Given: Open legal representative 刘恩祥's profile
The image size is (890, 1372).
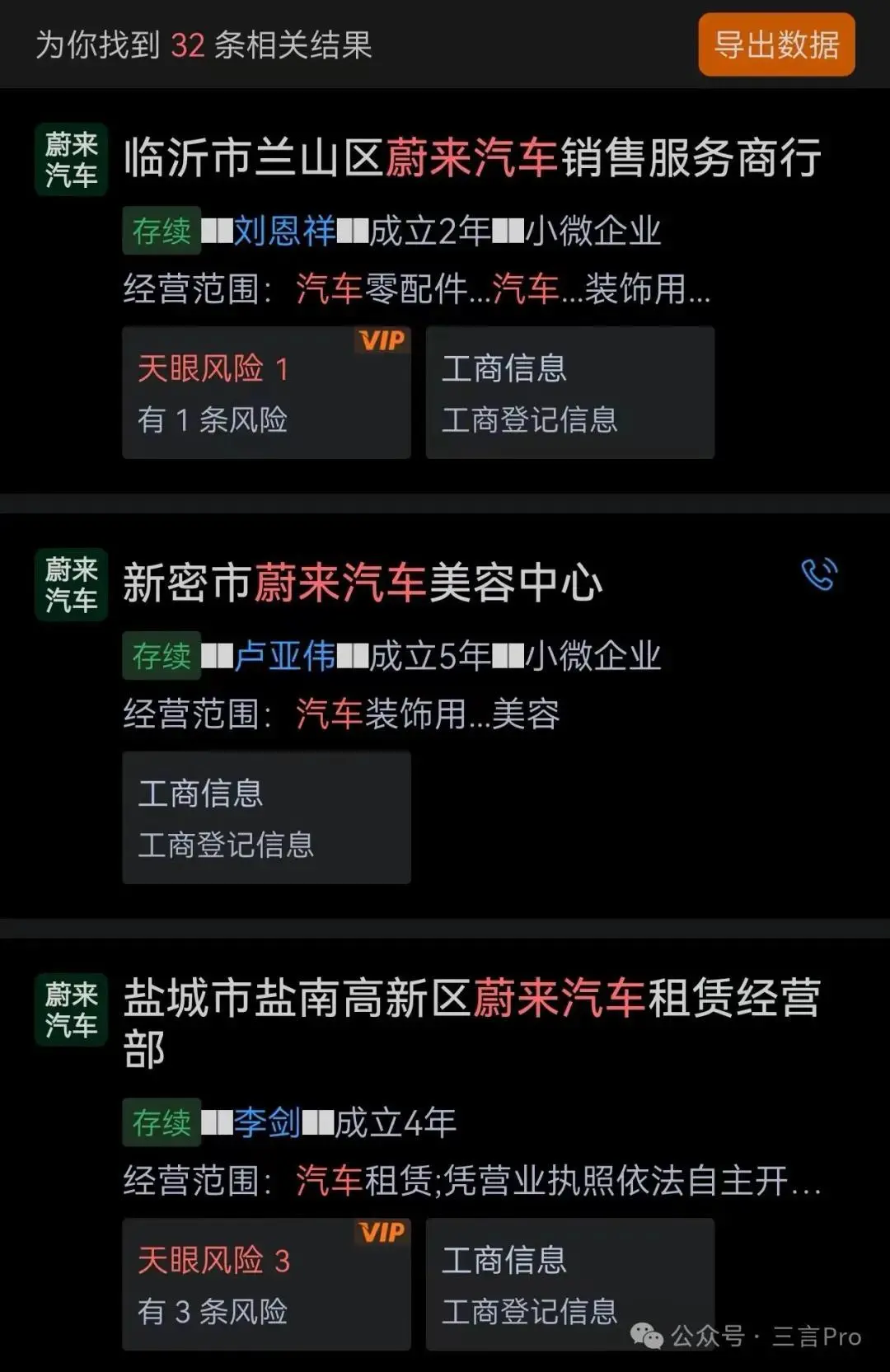Looking at the screenshot, I should coord(284,232).
